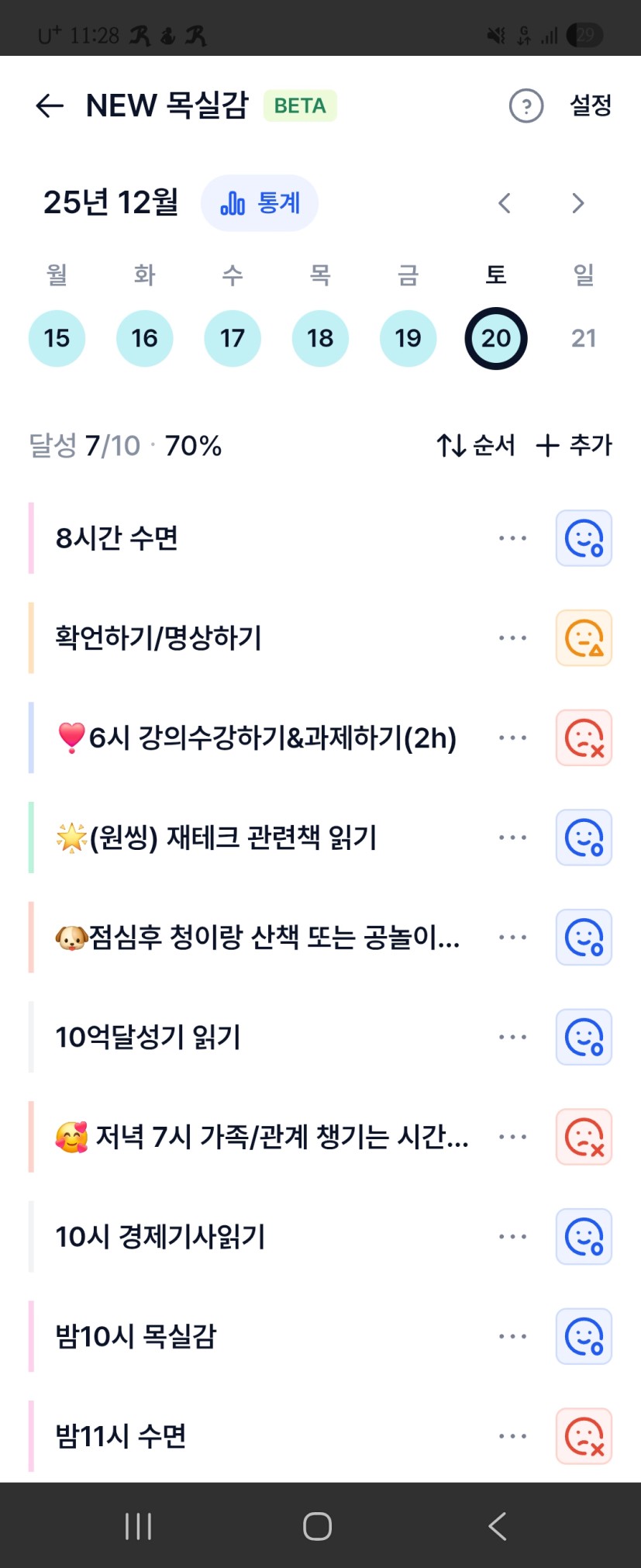Change status face for 10시 경제기사읽기

click(584, 1237)
